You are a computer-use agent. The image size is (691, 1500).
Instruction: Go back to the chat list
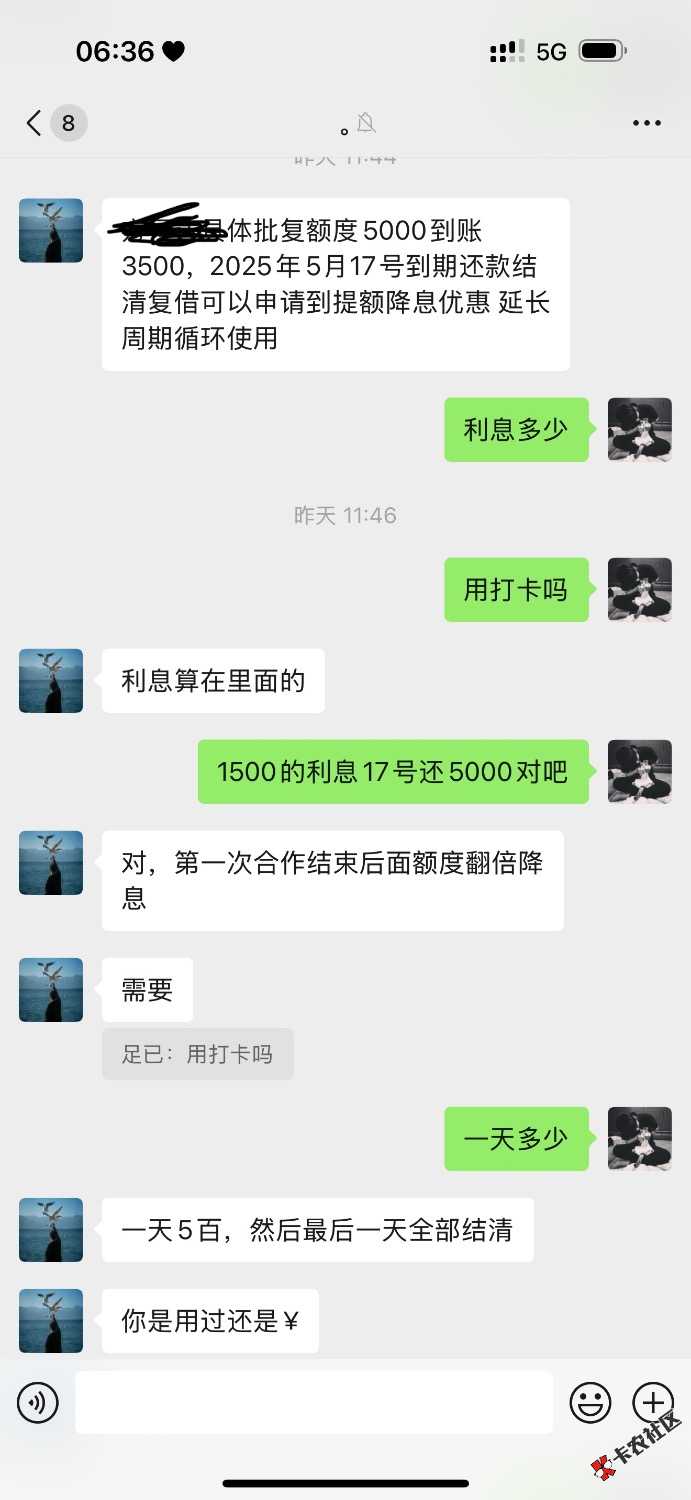tap(36, 123)
